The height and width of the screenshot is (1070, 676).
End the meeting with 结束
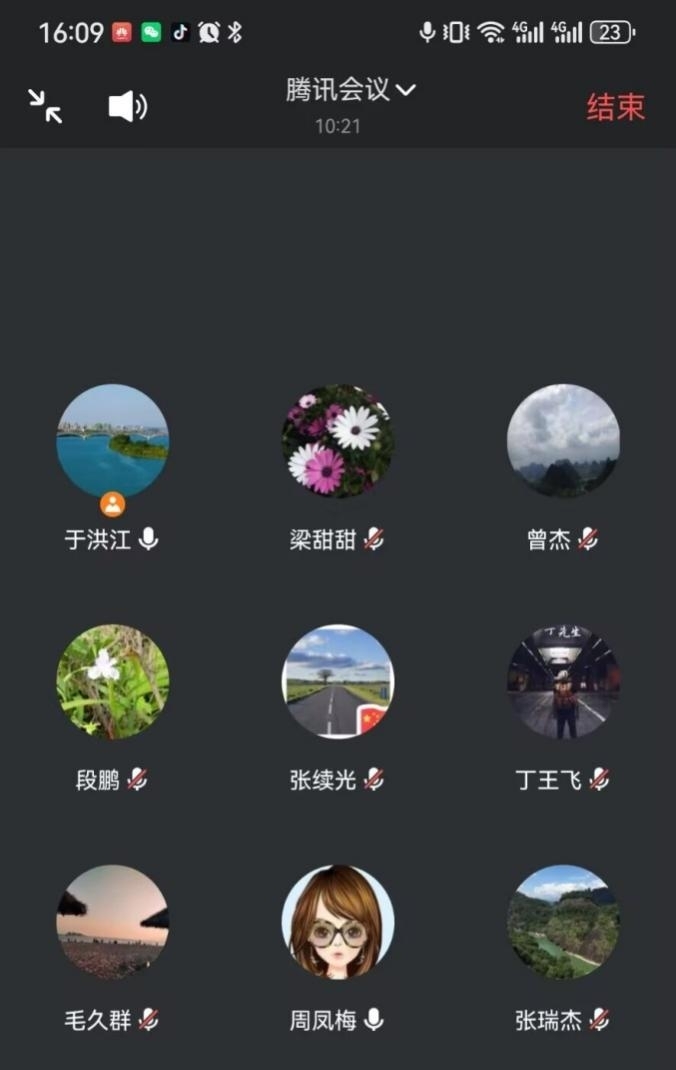tap(615, 107)
